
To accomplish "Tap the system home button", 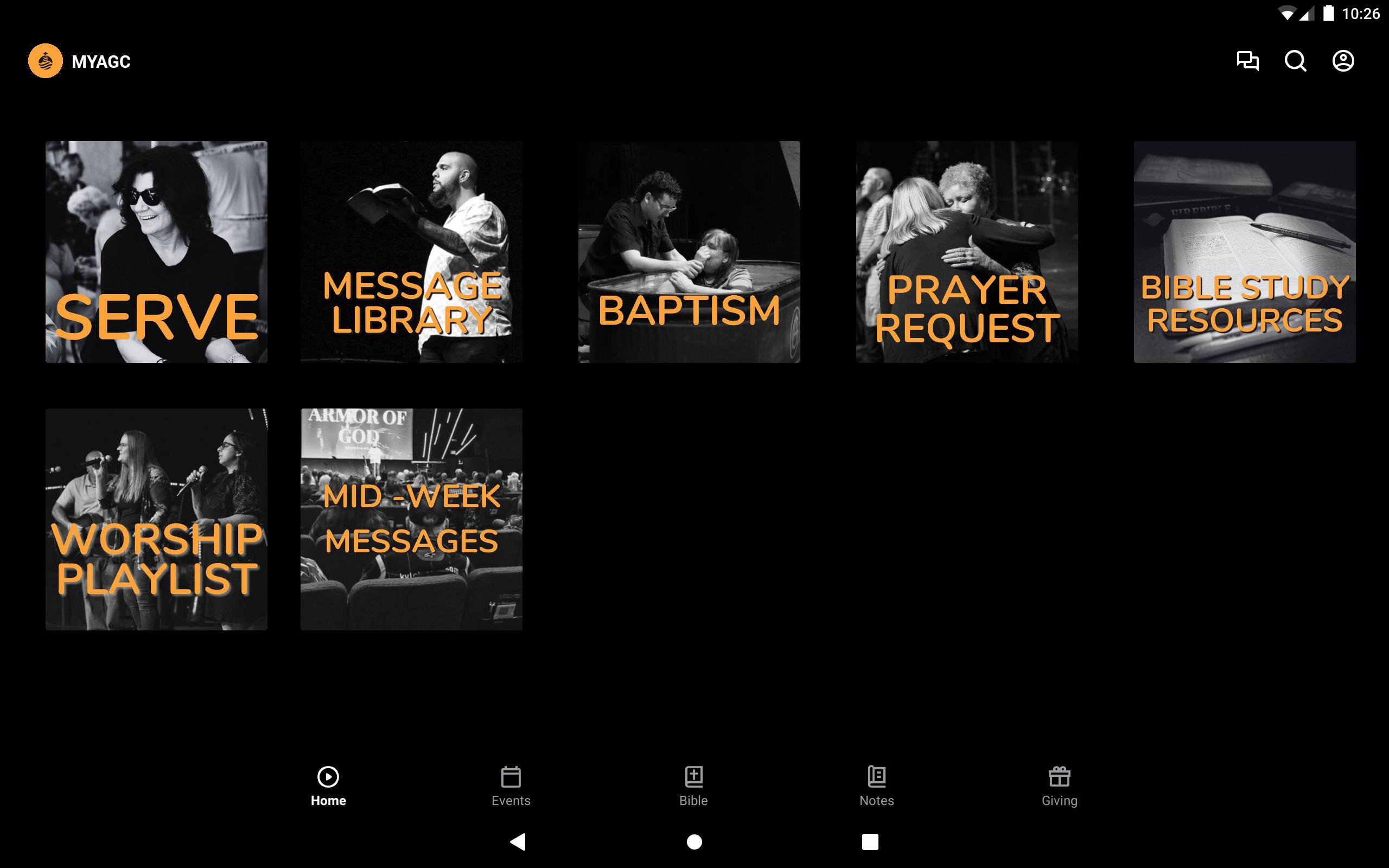I will pyautogui.click(x=694, y=841).
